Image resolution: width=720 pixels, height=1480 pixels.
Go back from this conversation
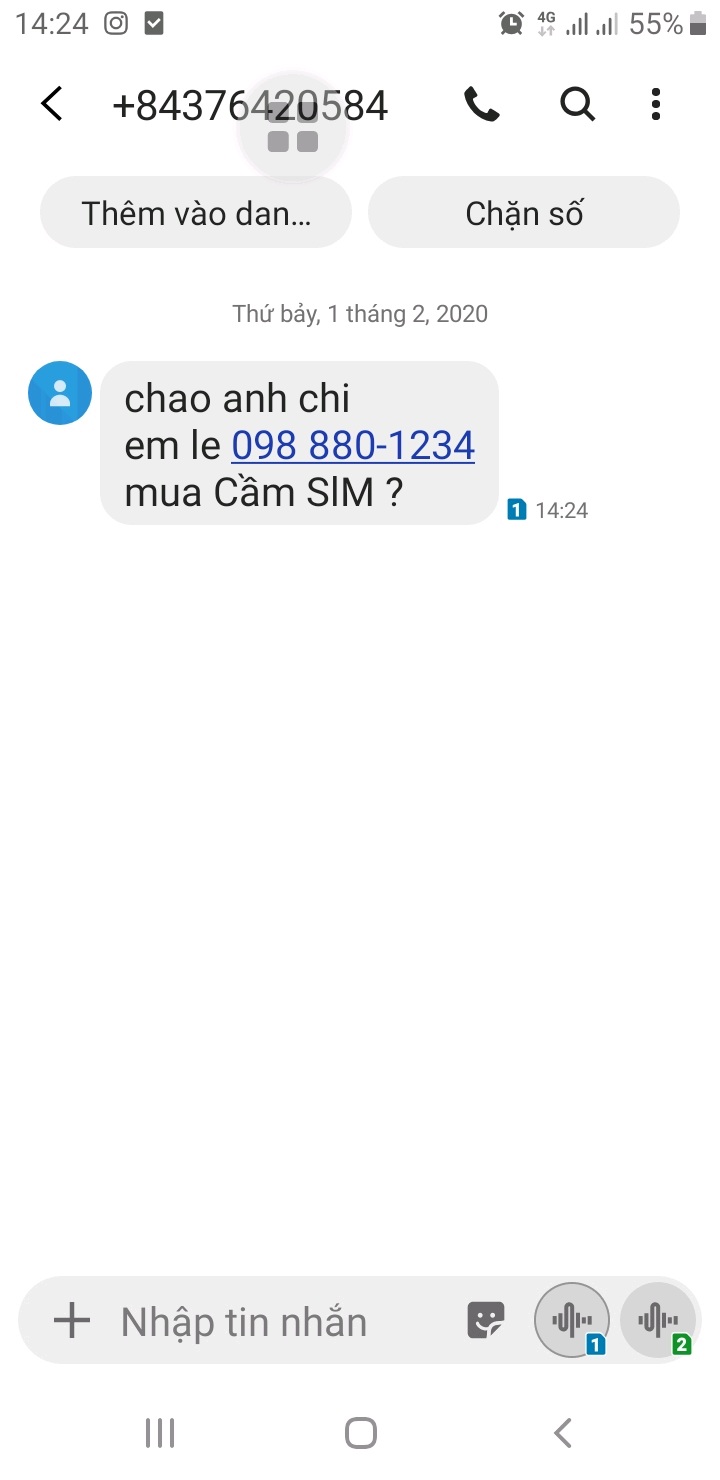52,104
